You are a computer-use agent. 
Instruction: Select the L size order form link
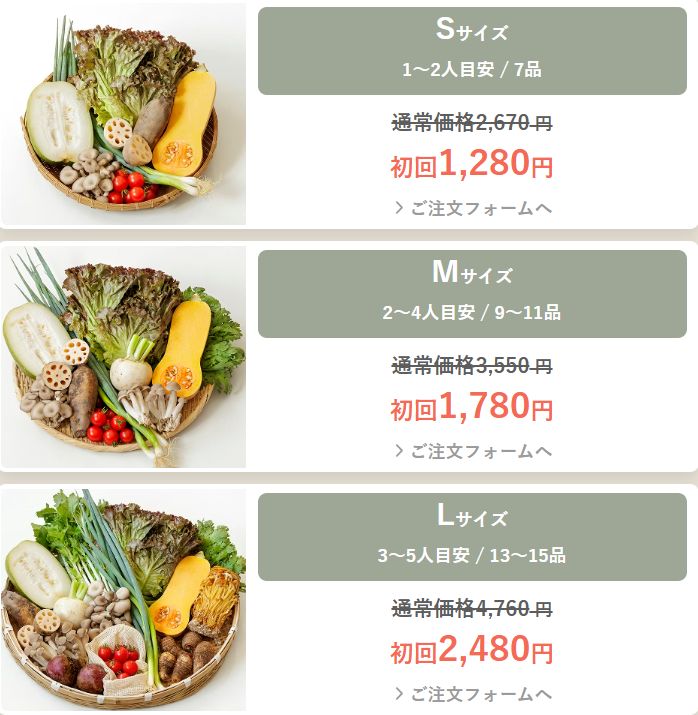pyautogui.click(x=473, y=693)
